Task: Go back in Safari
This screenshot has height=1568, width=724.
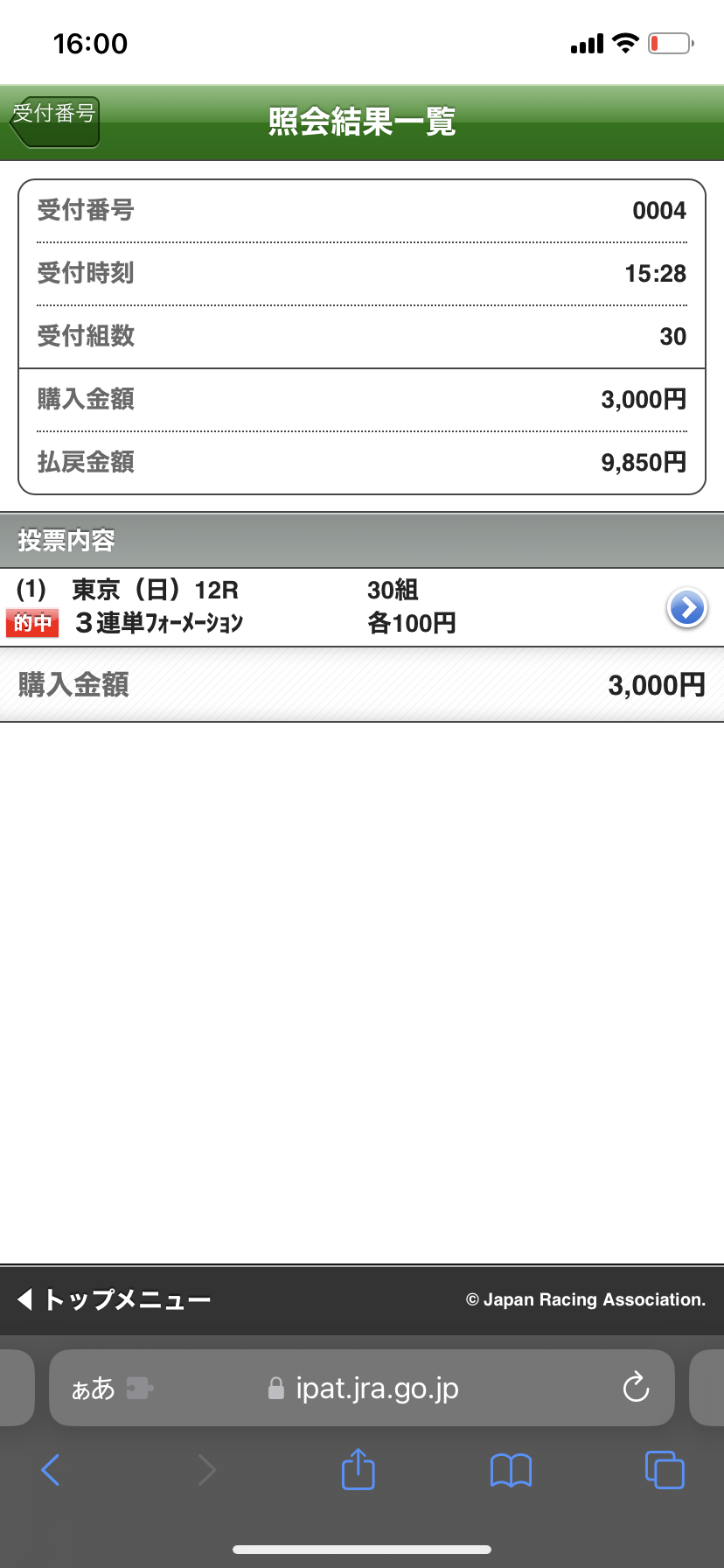Action: point(51,1470)
